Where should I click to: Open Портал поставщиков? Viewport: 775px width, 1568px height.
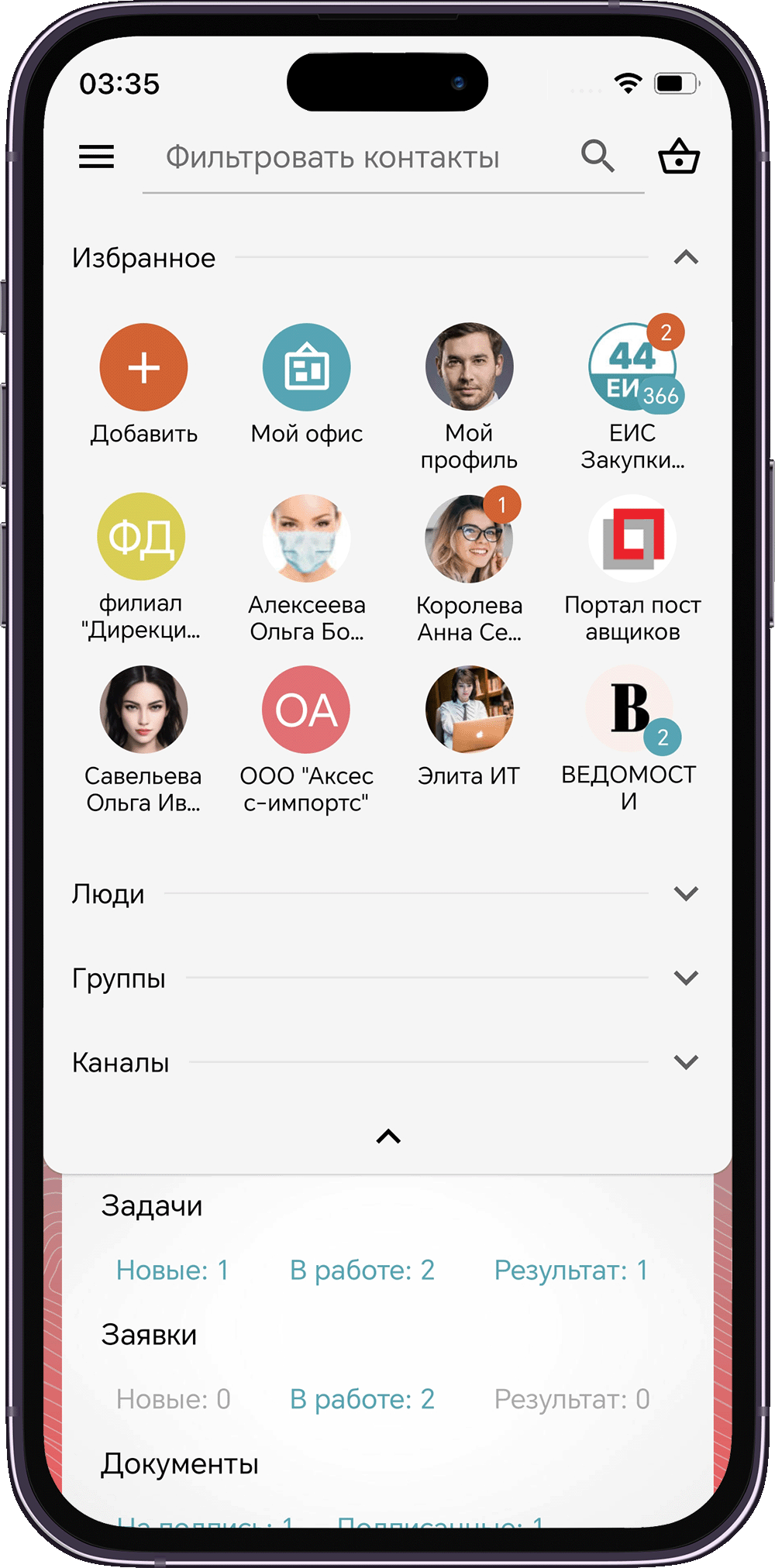click(632, 538)
